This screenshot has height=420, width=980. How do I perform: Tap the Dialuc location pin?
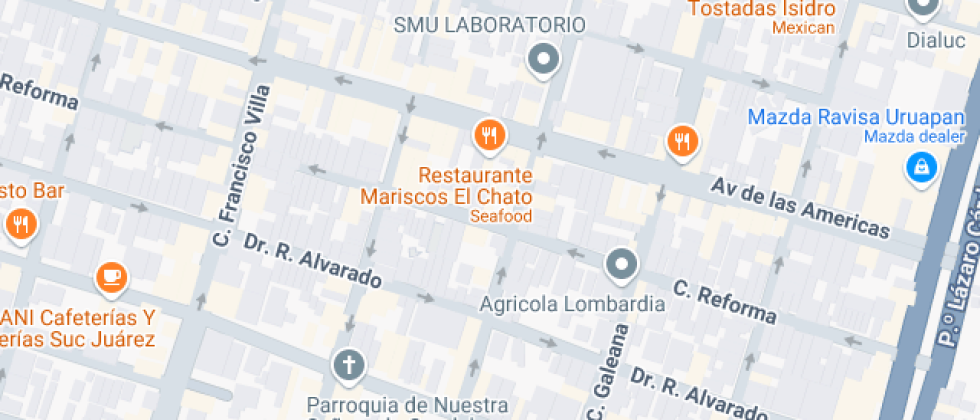922,9
